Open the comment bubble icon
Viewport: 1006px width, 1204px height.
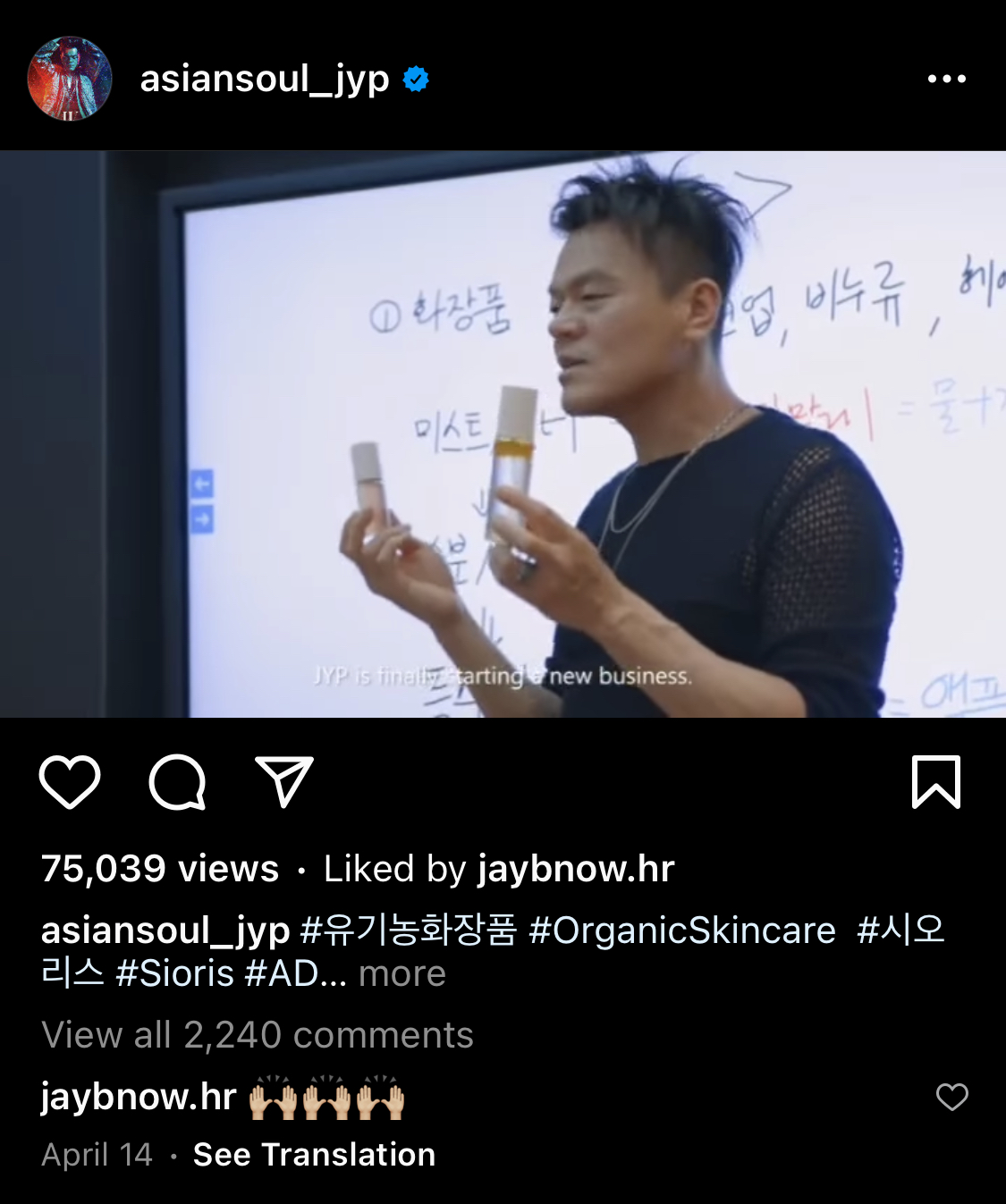point(177,782)
